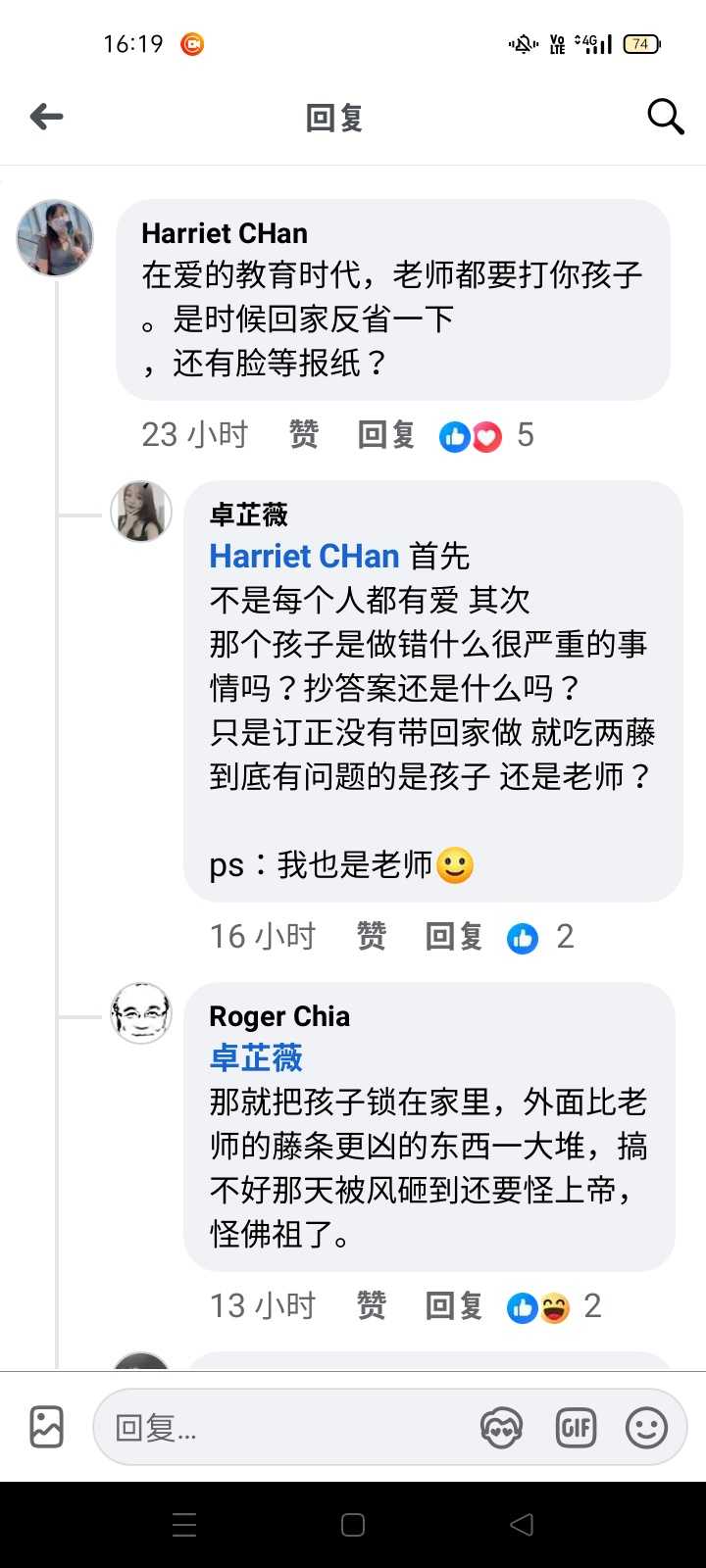Viewport: 706px width, 1568px height.
Task: Open 卓芷薇's profile picture
Action: pyautogui.click(x=141, y=512)
